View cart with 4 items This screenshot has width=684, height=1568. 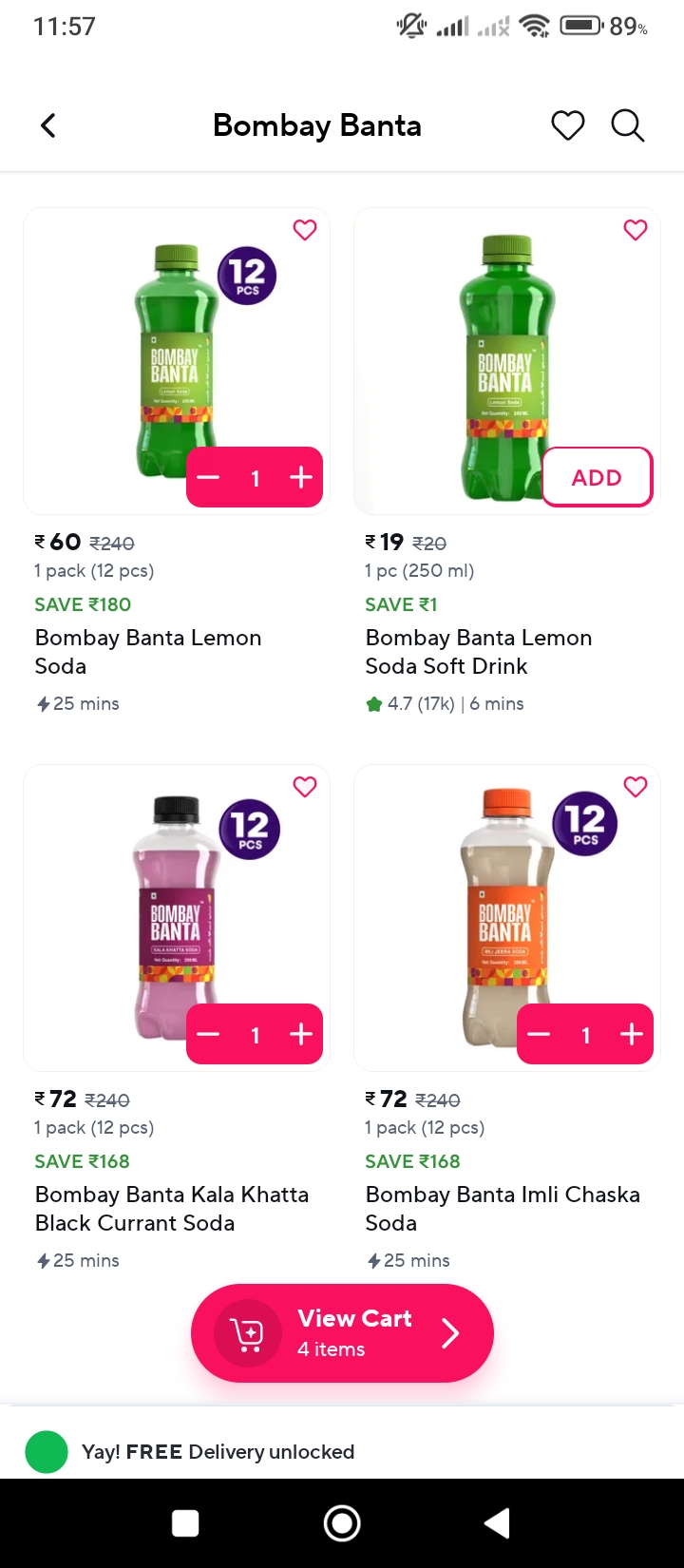(342, 1332)
